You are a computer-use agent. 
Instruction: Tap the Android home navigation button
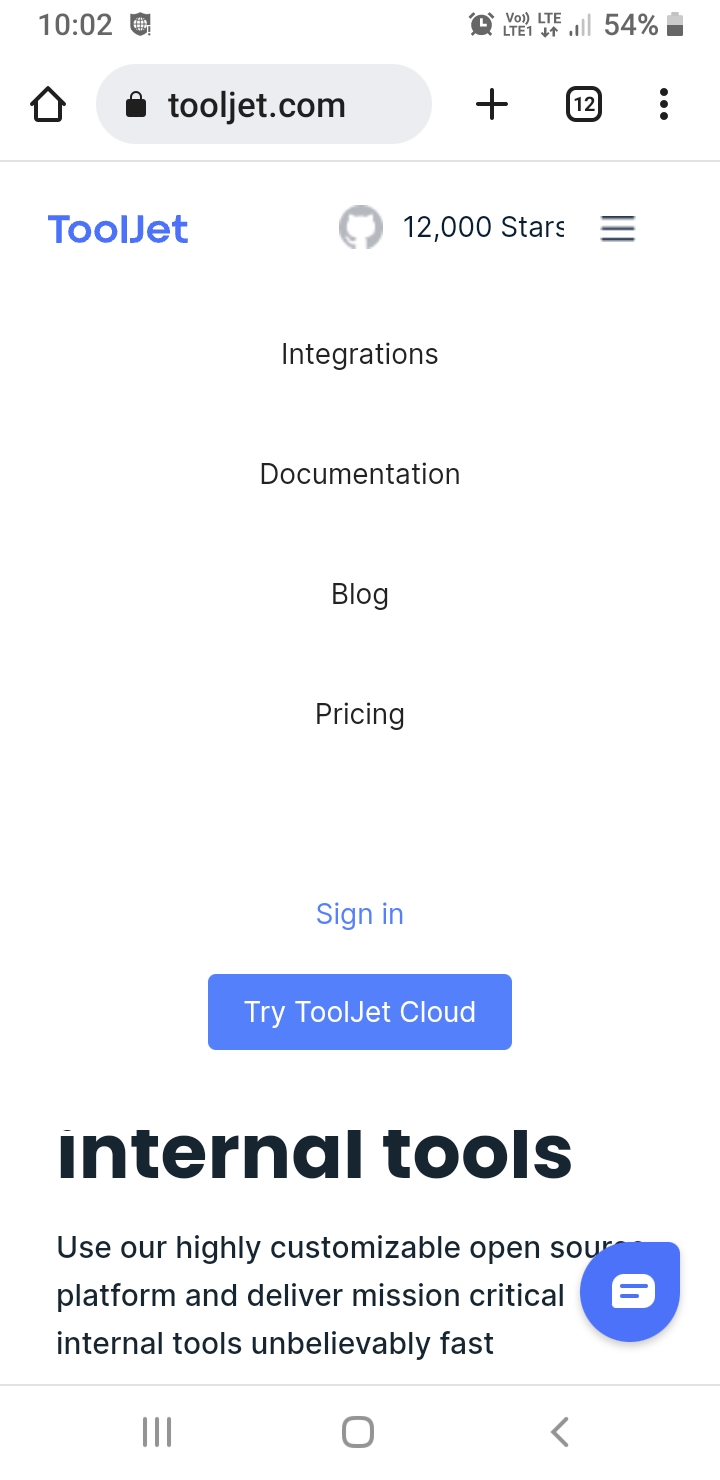357,1430
